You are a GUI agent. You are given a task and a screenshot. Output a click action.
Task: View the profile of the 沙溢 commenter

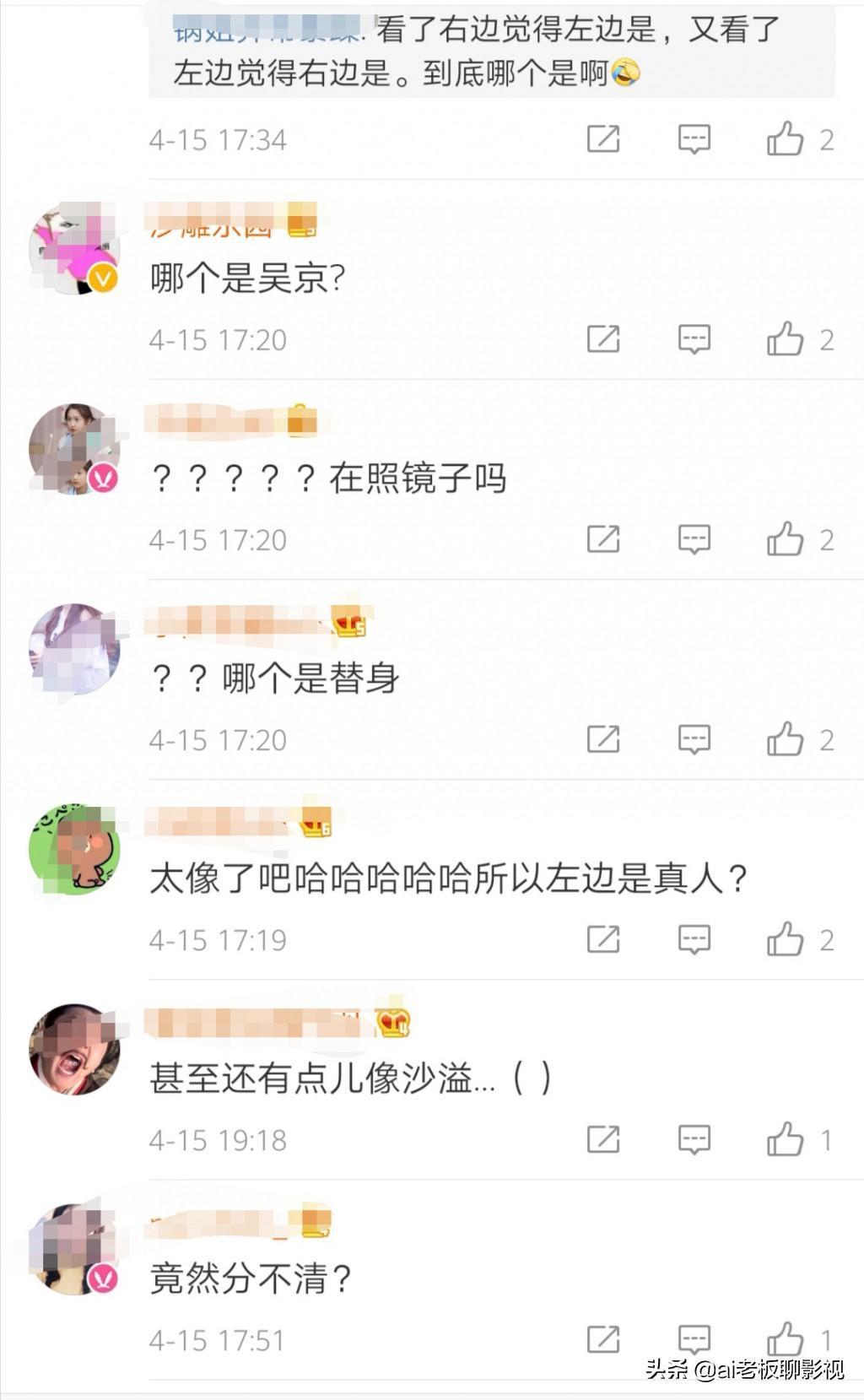tap(74, 1050)
